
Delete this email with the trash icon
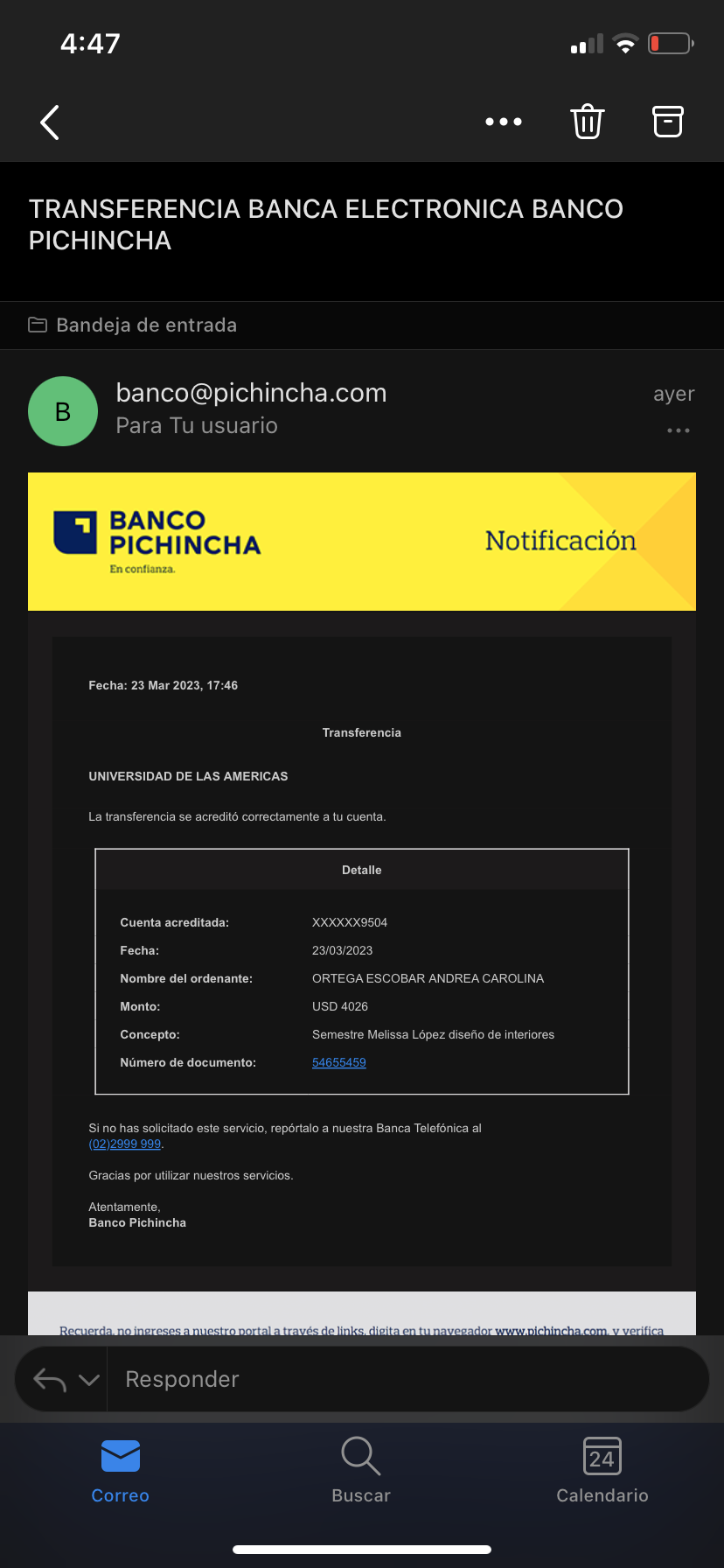point(588,122)
